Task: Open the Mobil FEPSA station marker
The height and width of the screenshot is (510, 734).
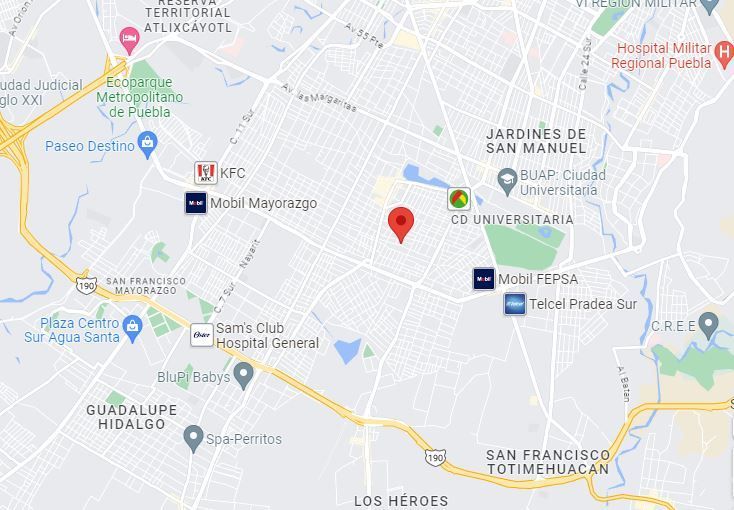Action: (484, 279)
